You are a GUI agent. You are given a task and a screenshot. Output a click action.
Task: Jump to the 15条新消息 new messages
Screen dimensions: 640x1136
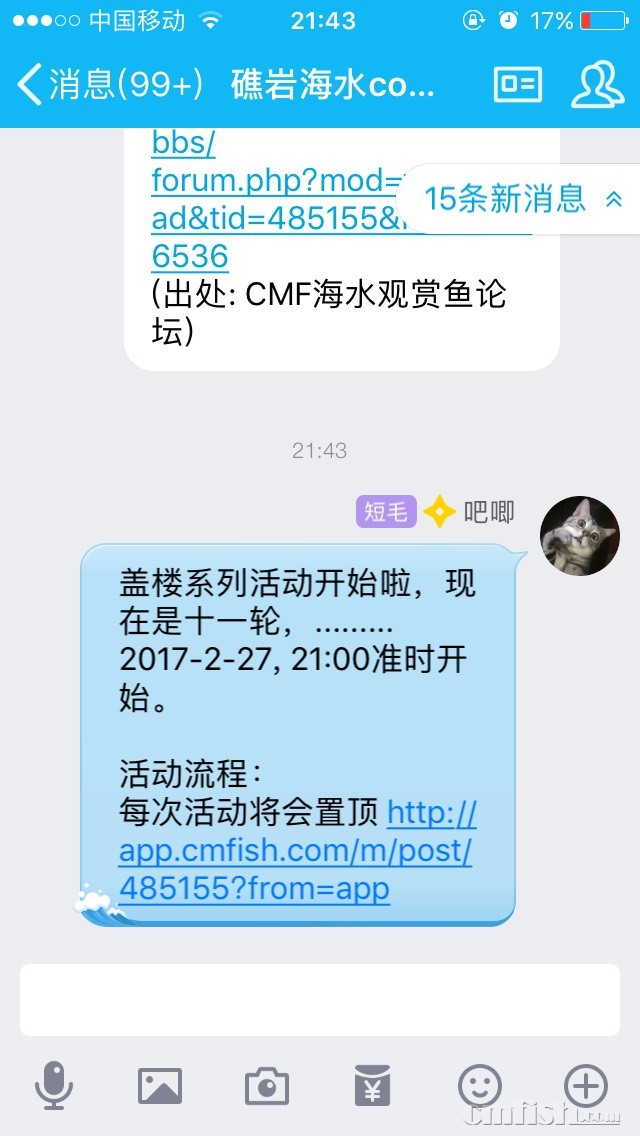(522, 199)
